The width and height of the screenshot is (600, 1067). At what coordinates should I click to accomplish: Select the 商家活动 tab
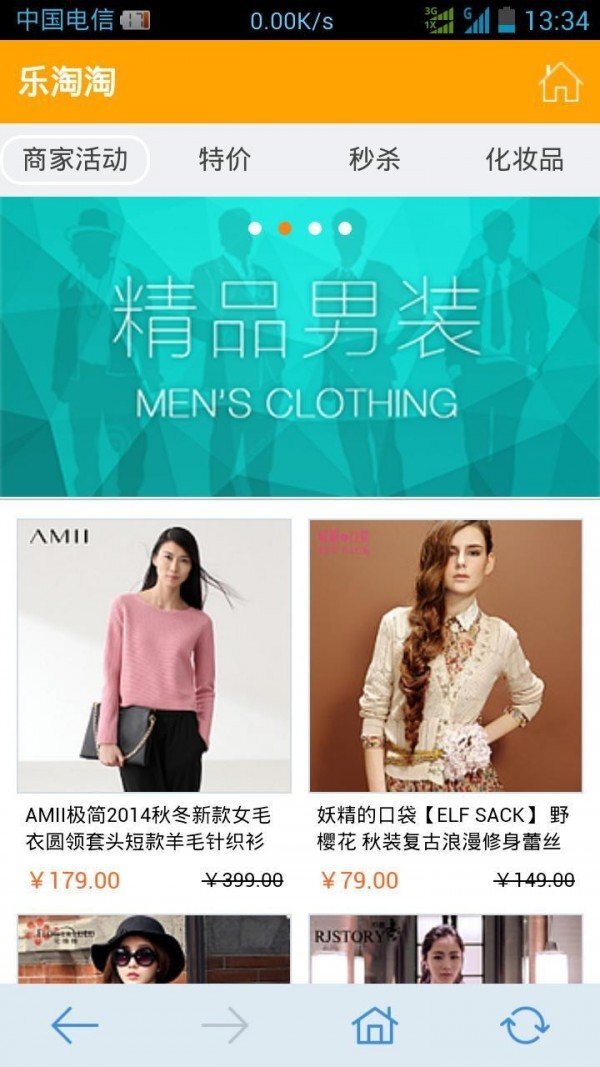pos(75,160)
